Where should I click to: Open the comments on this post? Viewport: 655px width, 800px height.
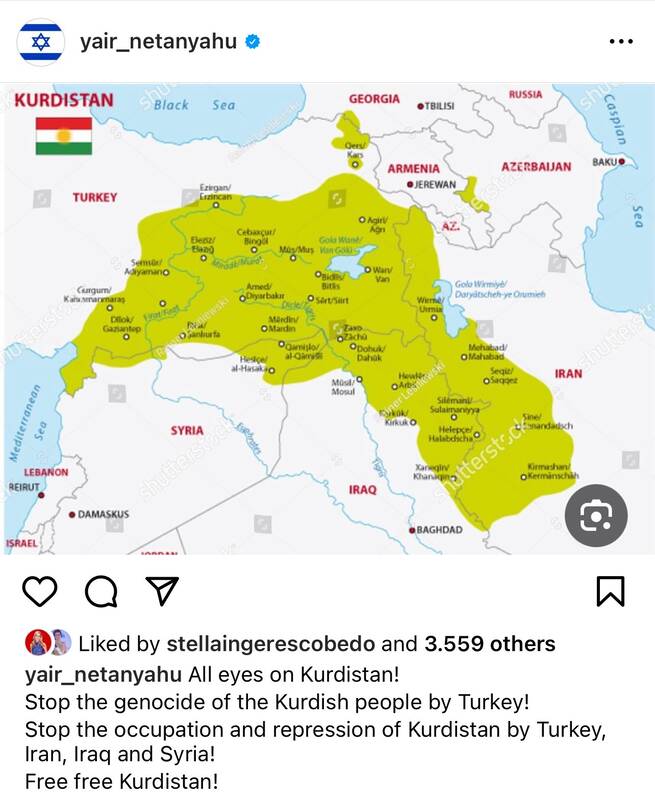click(101, 590)
